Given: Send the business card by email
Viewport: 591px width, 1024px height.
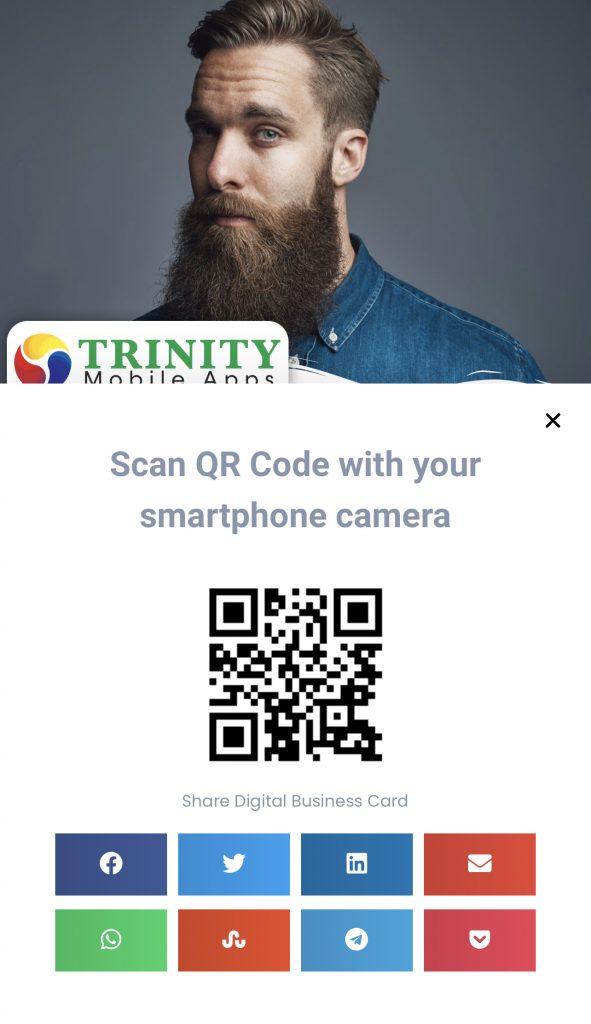Looking at the screenshot, I should click(479, 864).
